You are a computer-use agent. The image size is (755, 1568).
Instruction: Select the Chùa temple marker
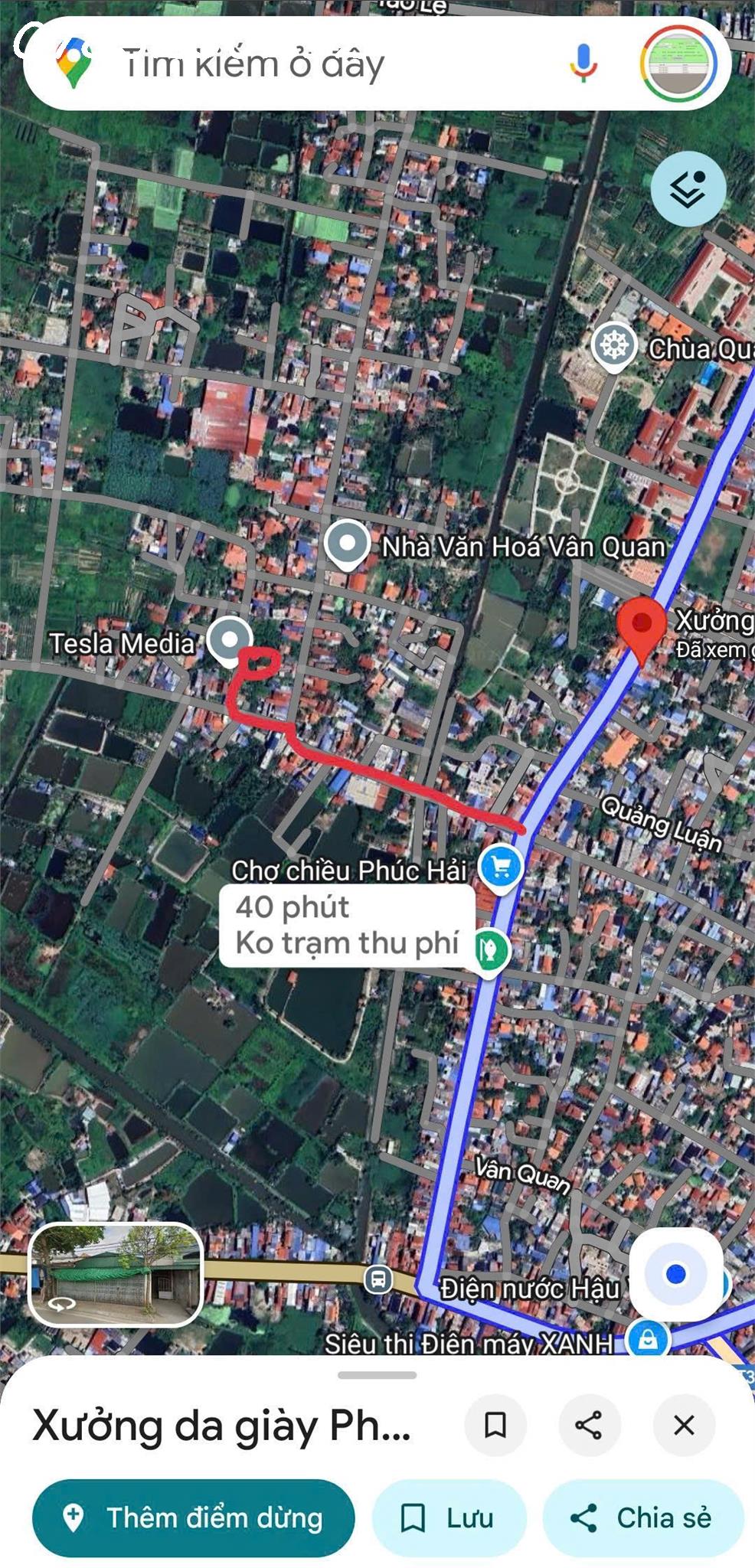[x=614, y=345]
